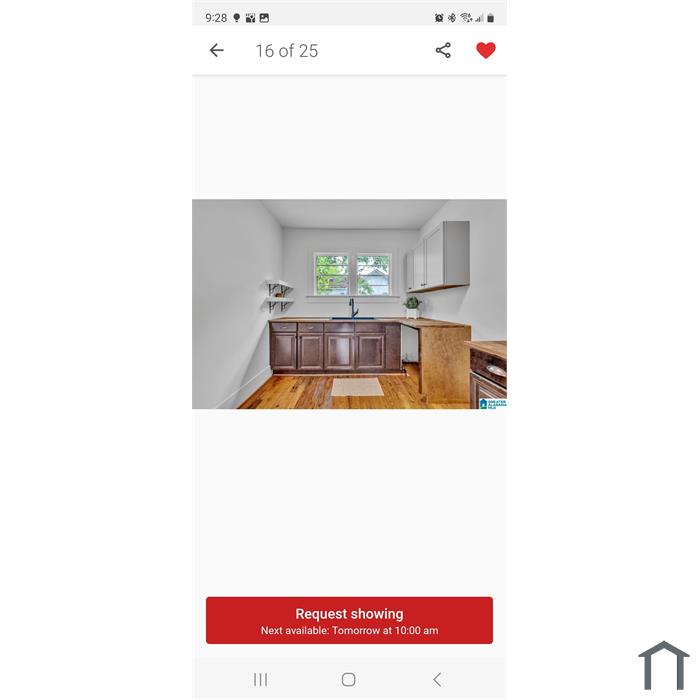
Task: Share this listing photo
Action: (x=443, y=51)
